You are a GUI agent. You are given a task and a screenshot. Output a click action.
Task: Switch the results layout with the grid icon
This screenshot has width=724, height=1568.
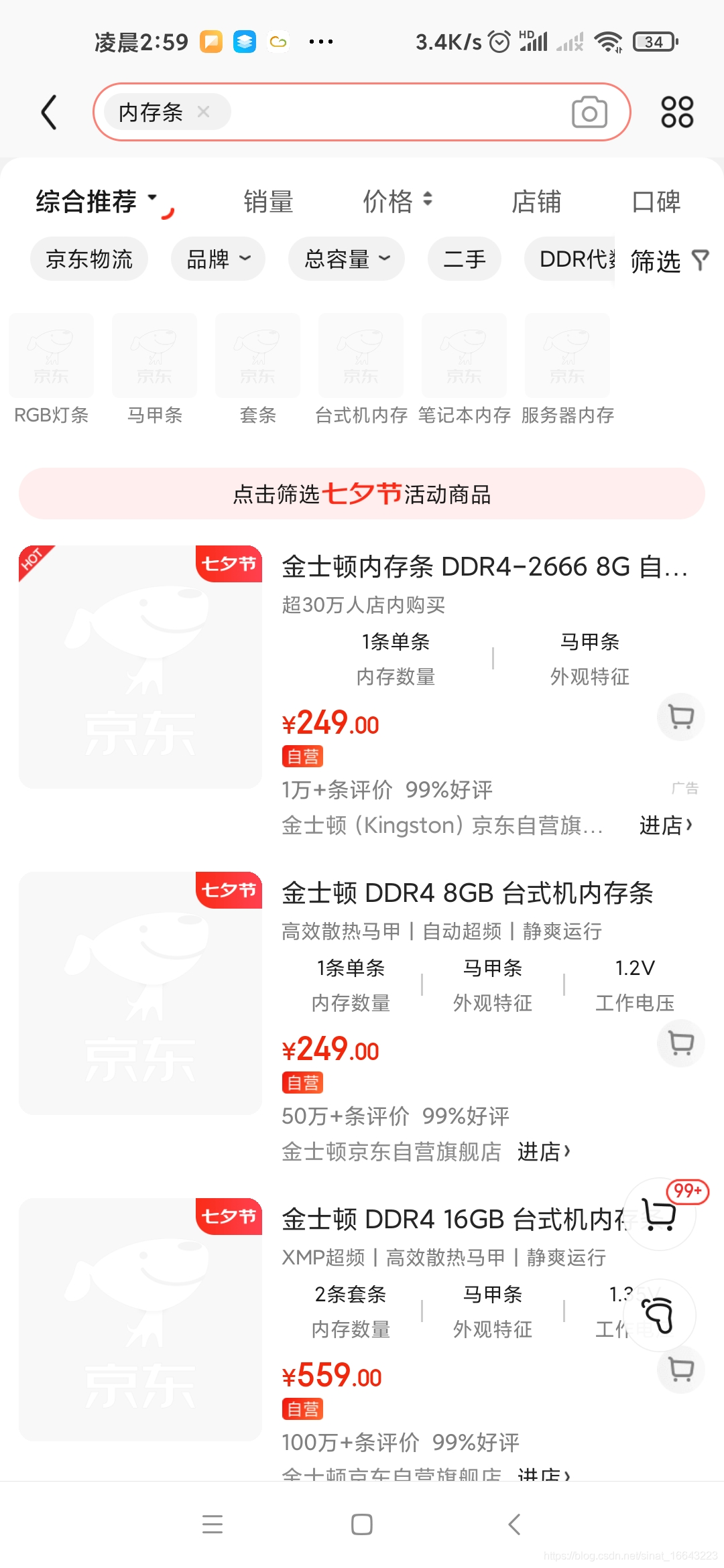tap(676, 112)
